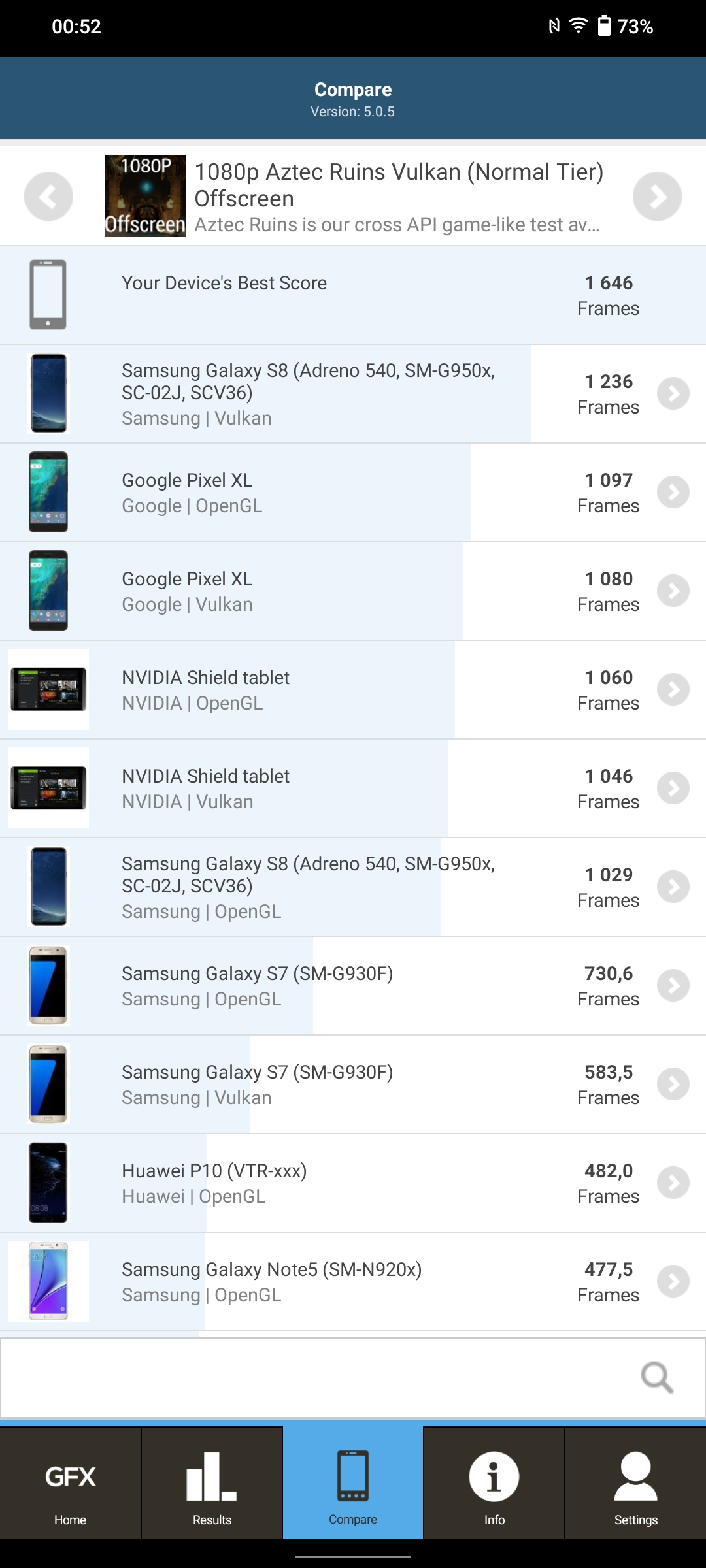The image size is (706, 1568).
Task: Select the Compare tab
Action: pyautogui.click(x=353, y=1483)
